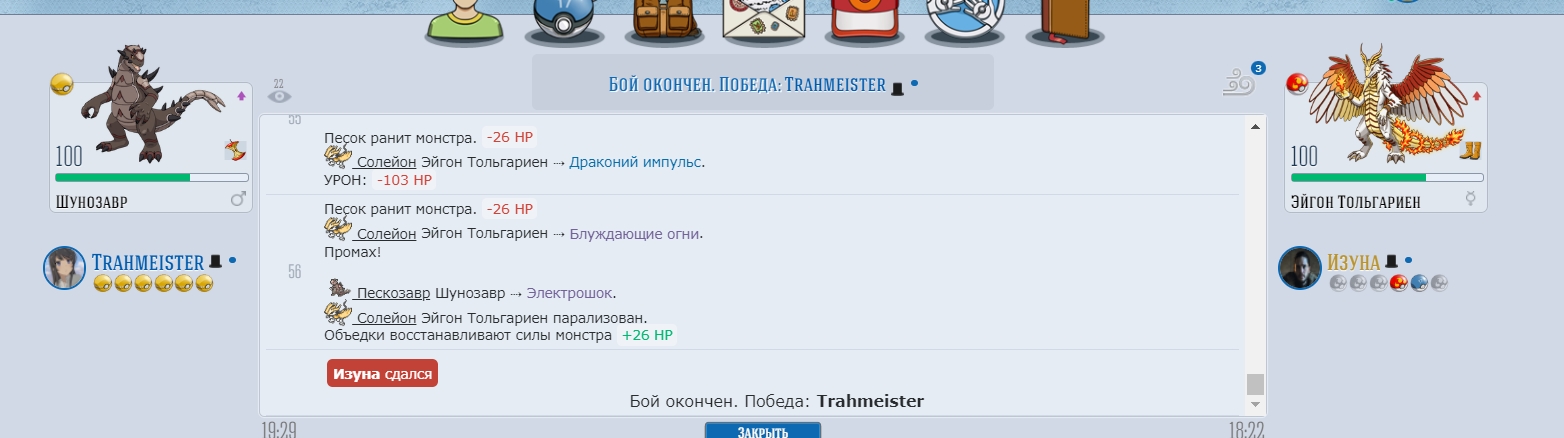This screenshot has width=1564, height=438.
Task: Open the door exit icon
Action: (x=1064, y=20)
